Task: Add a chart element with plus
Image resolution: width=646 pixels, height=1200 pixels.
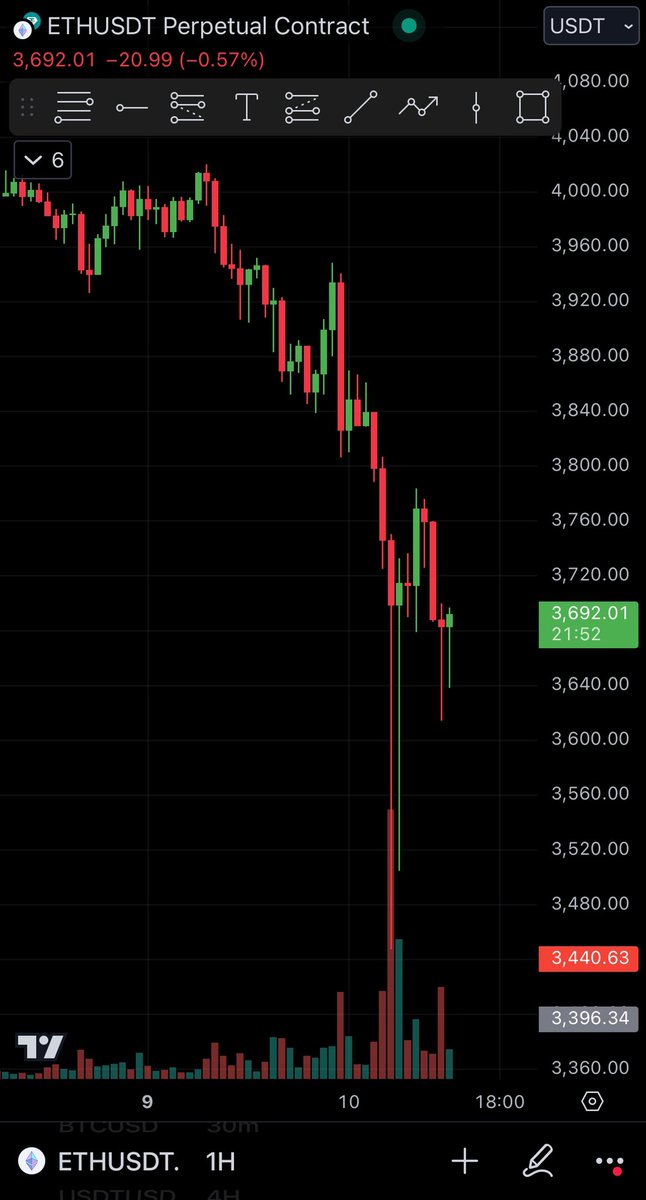Action: click(464, 1162)
